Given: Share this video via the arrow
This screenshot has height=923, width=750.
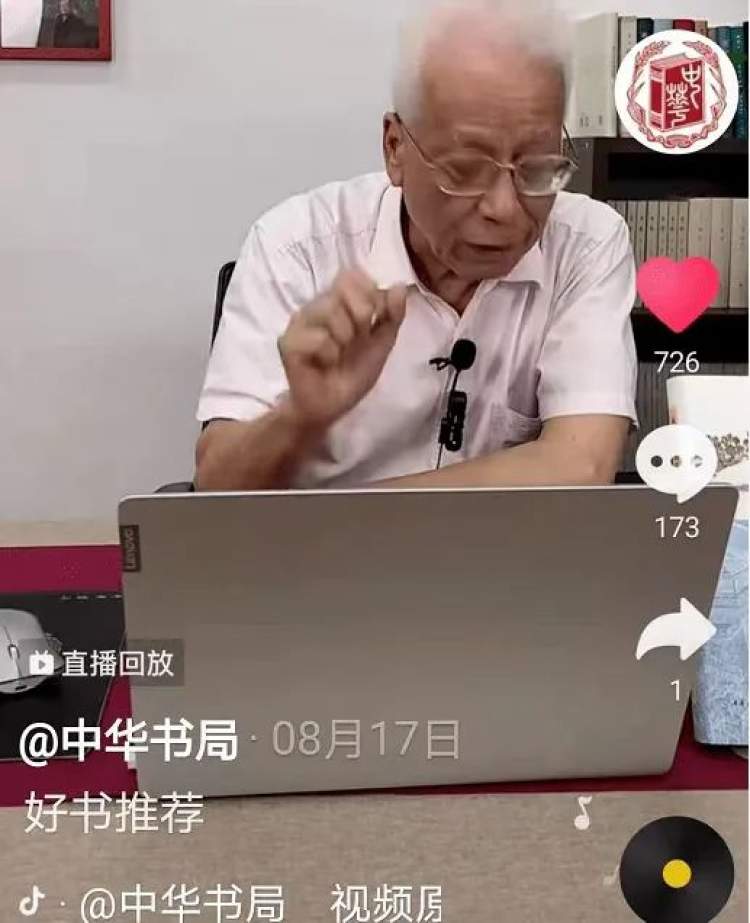Looking at the screenshot, I should pos(676,630).
